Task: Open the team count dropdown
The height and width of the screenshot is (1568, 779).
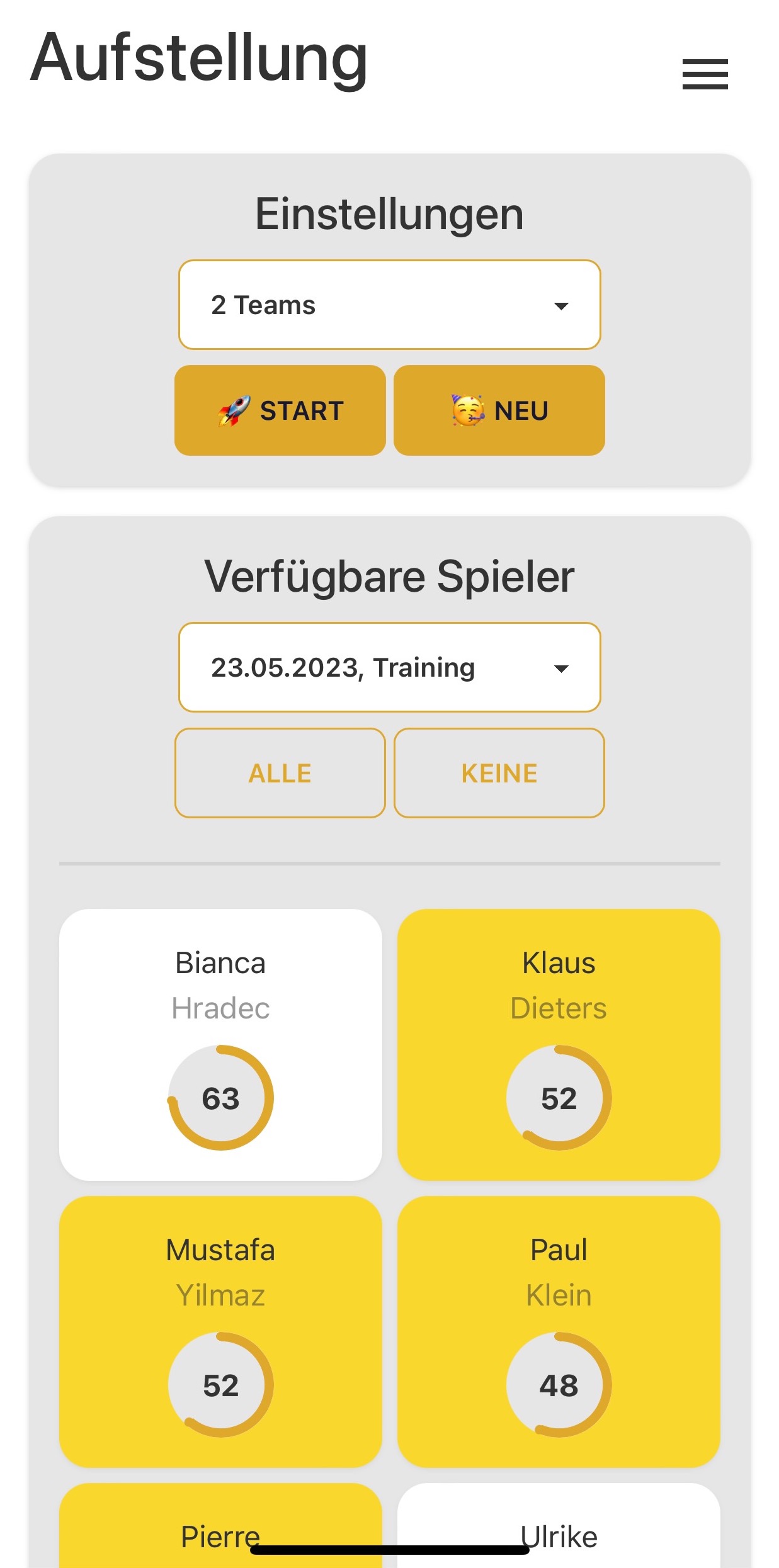Action: point(389,305)
